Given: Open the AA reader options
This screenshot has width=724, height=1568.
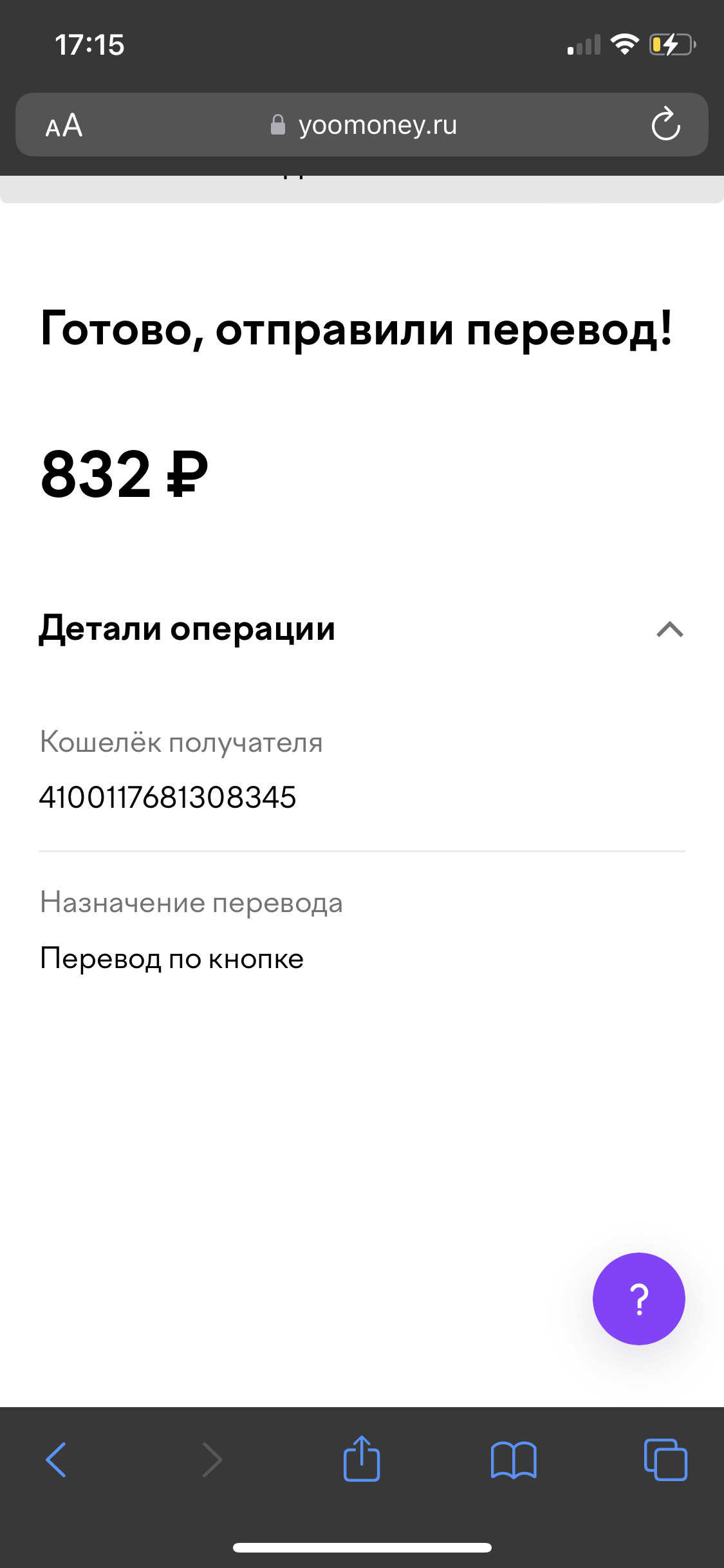Looking at the screenshot, I should point(64,125).
